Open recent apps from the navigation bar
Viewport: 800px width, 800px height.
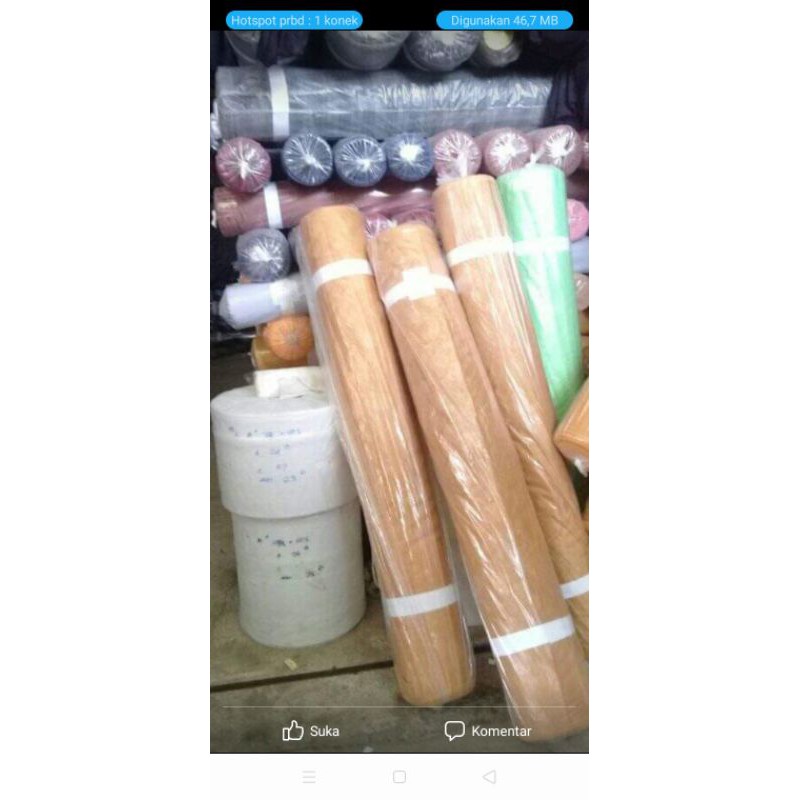pos(309,777)
